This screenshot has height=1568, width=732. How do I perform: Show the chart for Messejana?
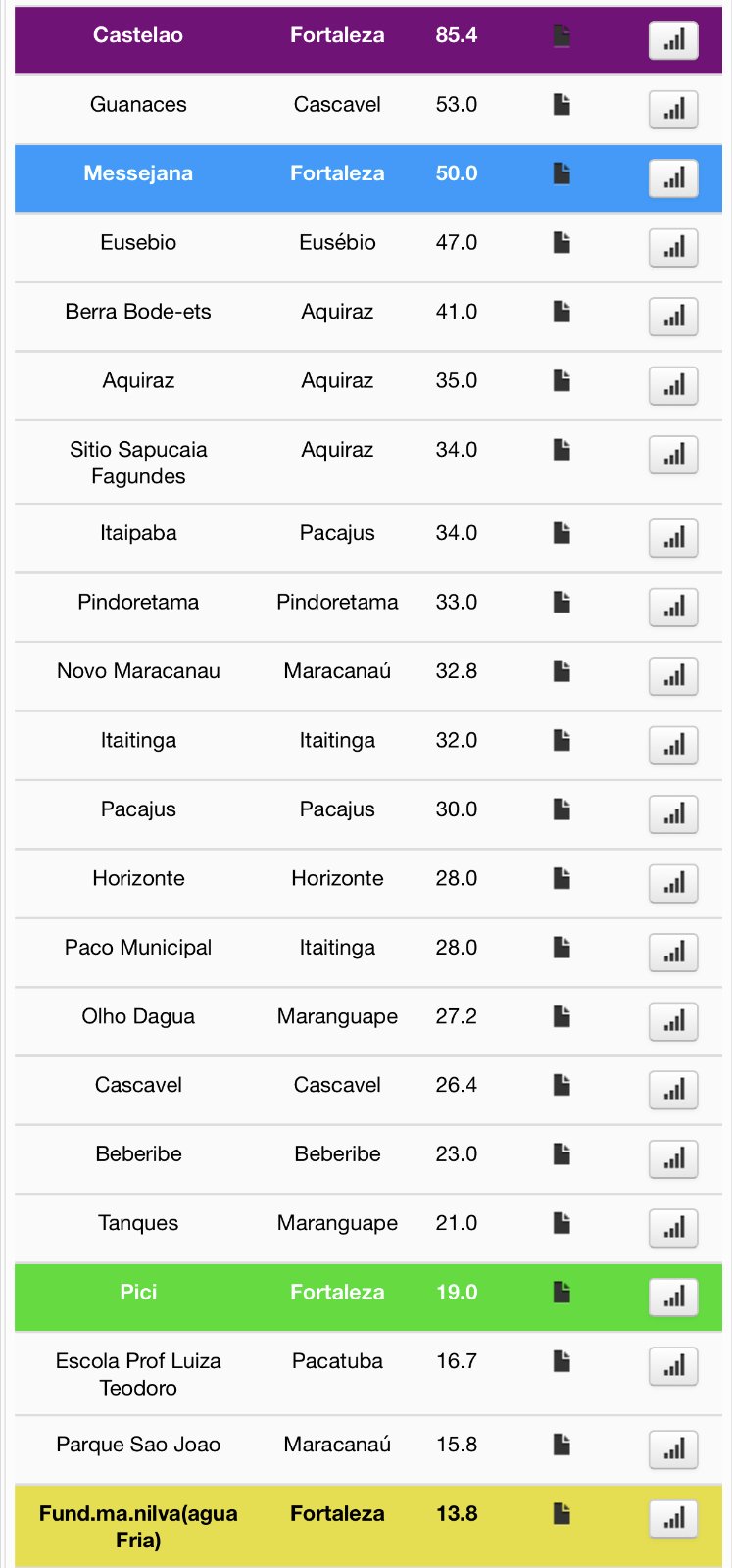pyautogui.click(x=673, y=178)
